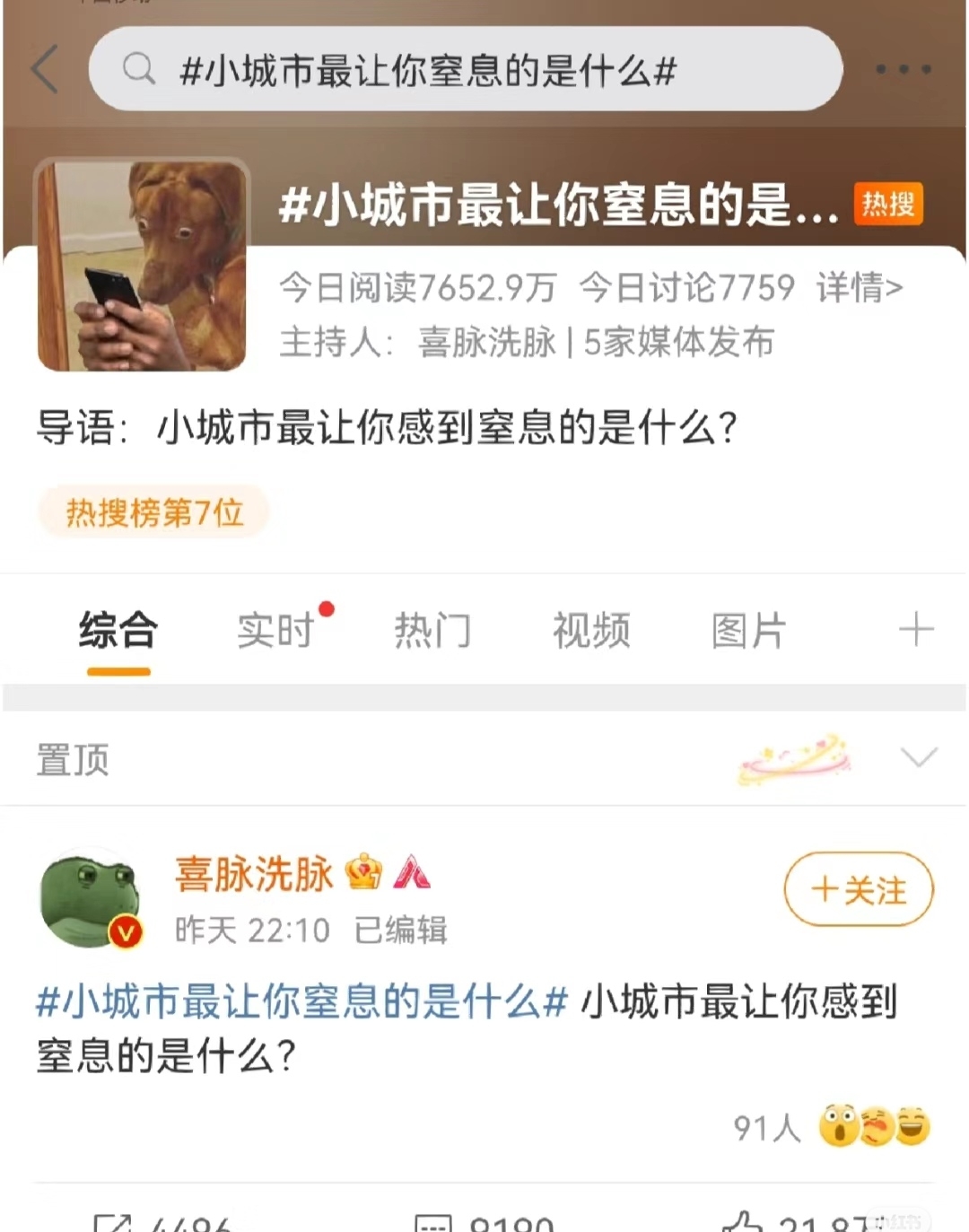Repost the pinned post by 喜脉洗脉
The image size is (969, 1232).
[161, 1222]
